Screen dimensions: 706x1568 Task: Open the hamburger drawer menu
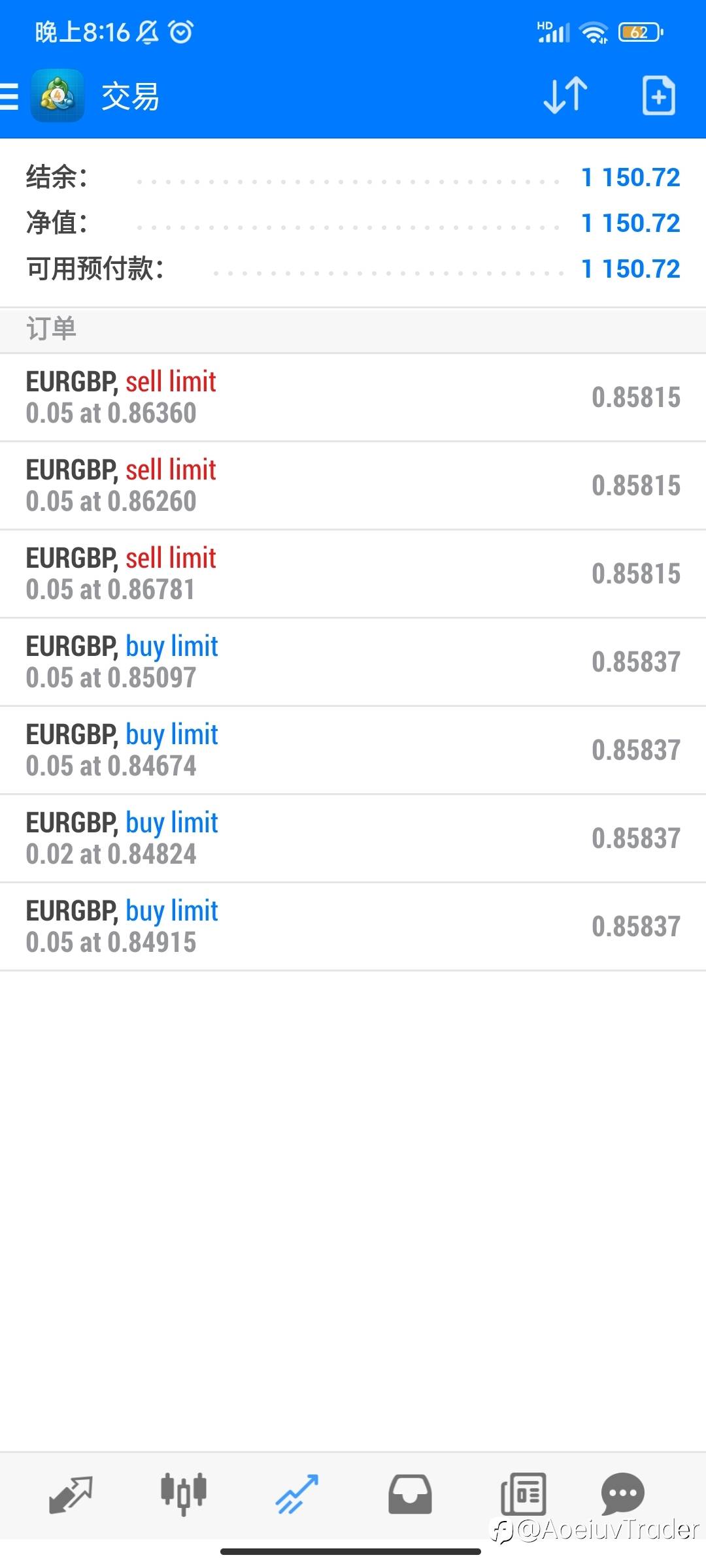9,97
